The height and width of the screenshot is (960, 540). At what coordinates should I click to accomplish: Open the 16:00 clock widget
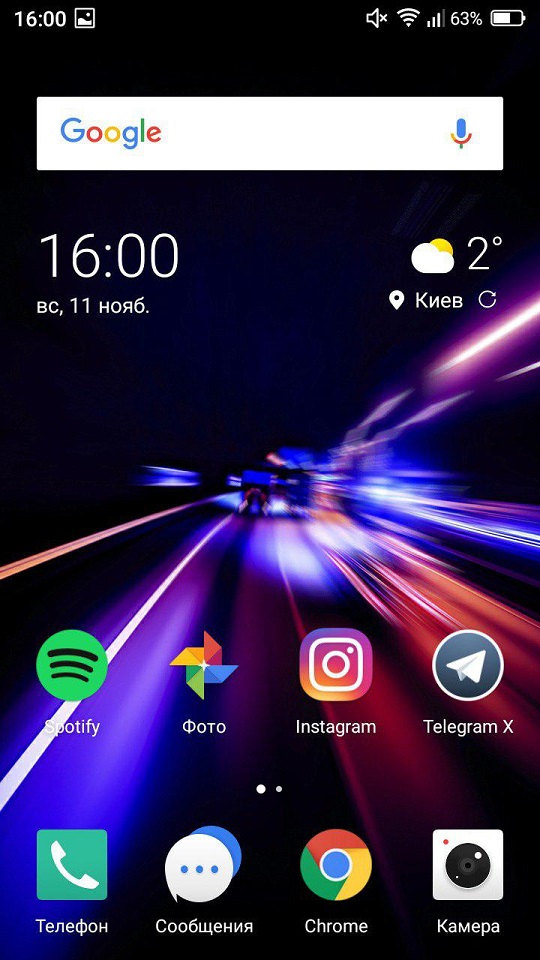point(108,256)
